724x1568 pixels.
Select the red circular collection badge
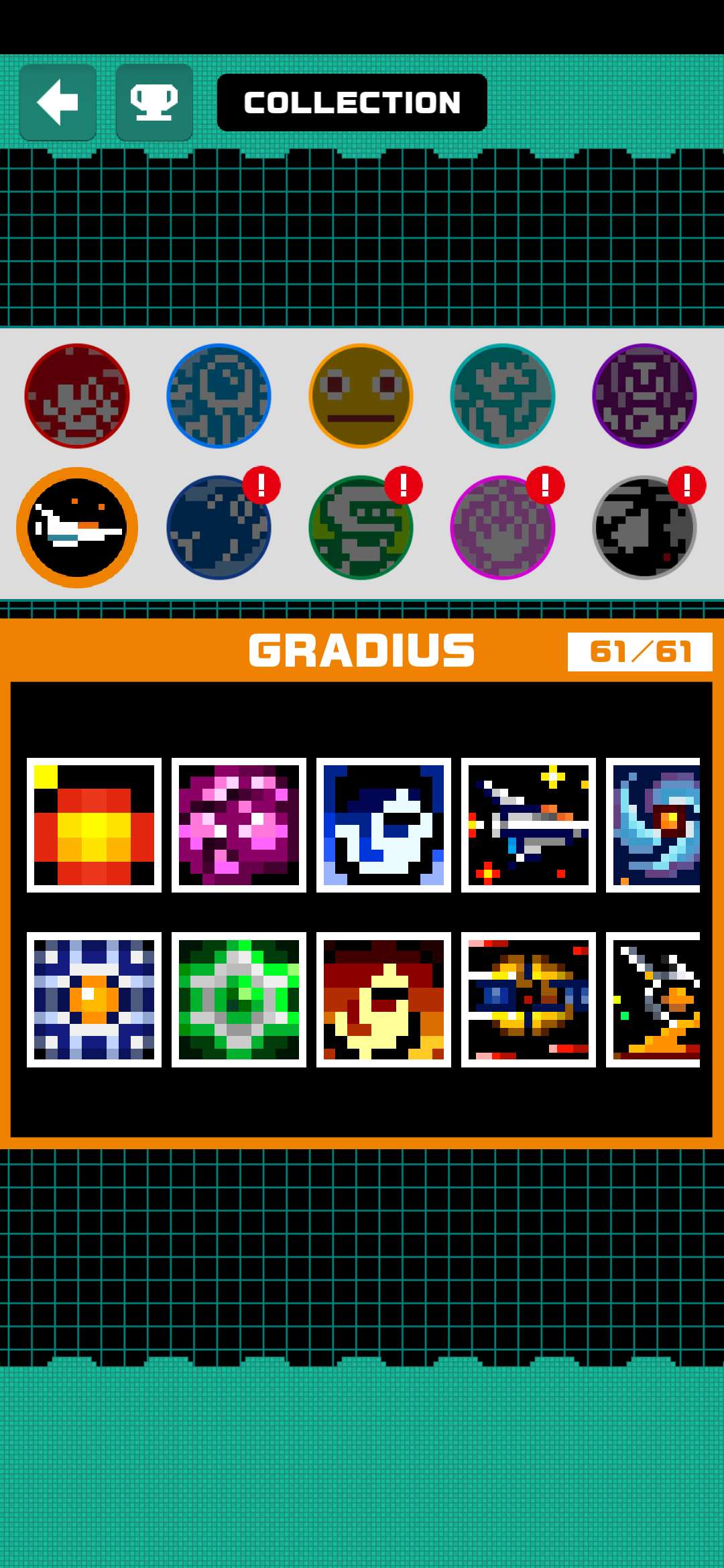pyautogui.click(x=77, y=396)
